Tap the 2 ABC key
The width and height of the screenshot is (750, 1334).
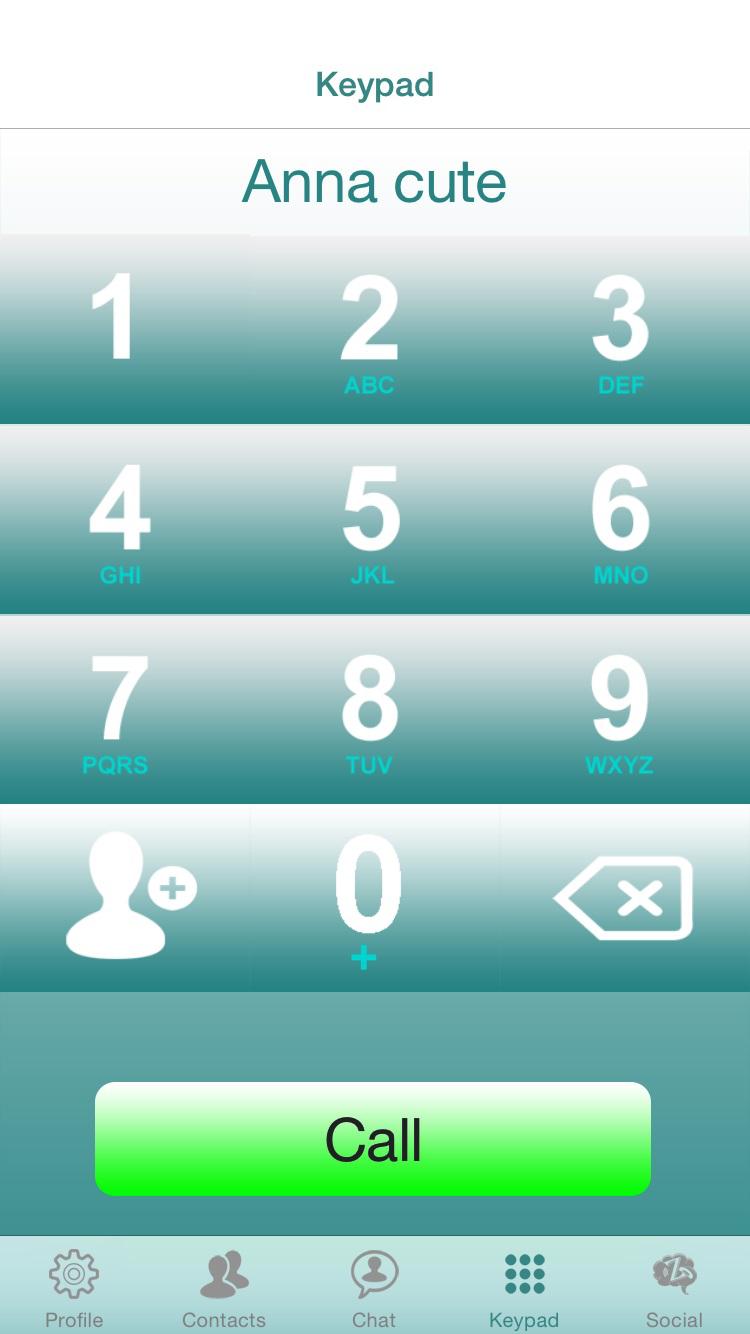pyautogui.click(x=370, y=330)
